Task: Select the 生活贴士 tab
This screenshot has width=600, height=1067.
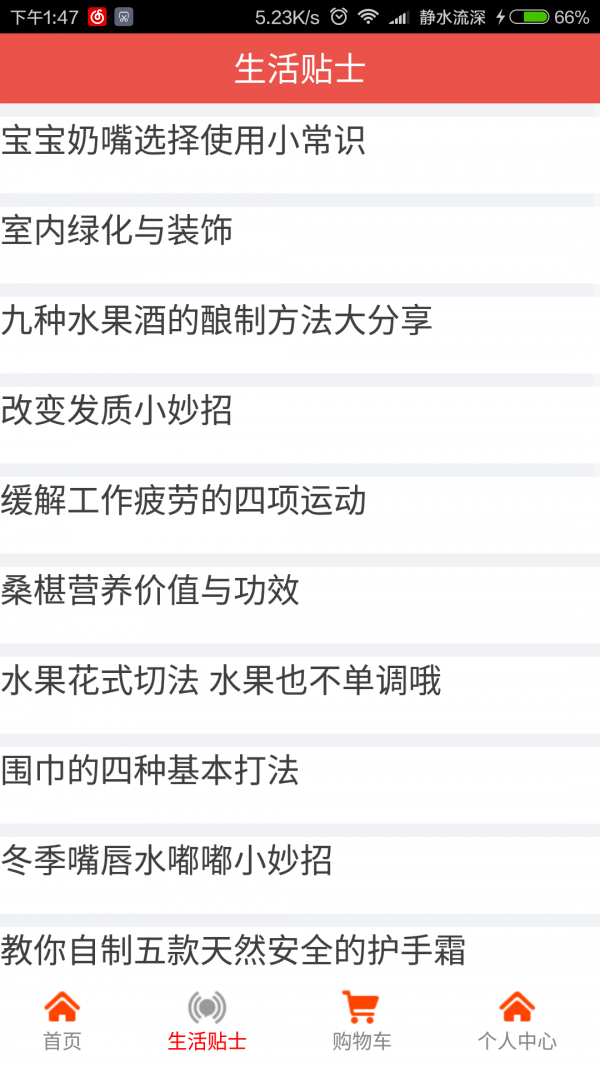Action: point(207,1020)
